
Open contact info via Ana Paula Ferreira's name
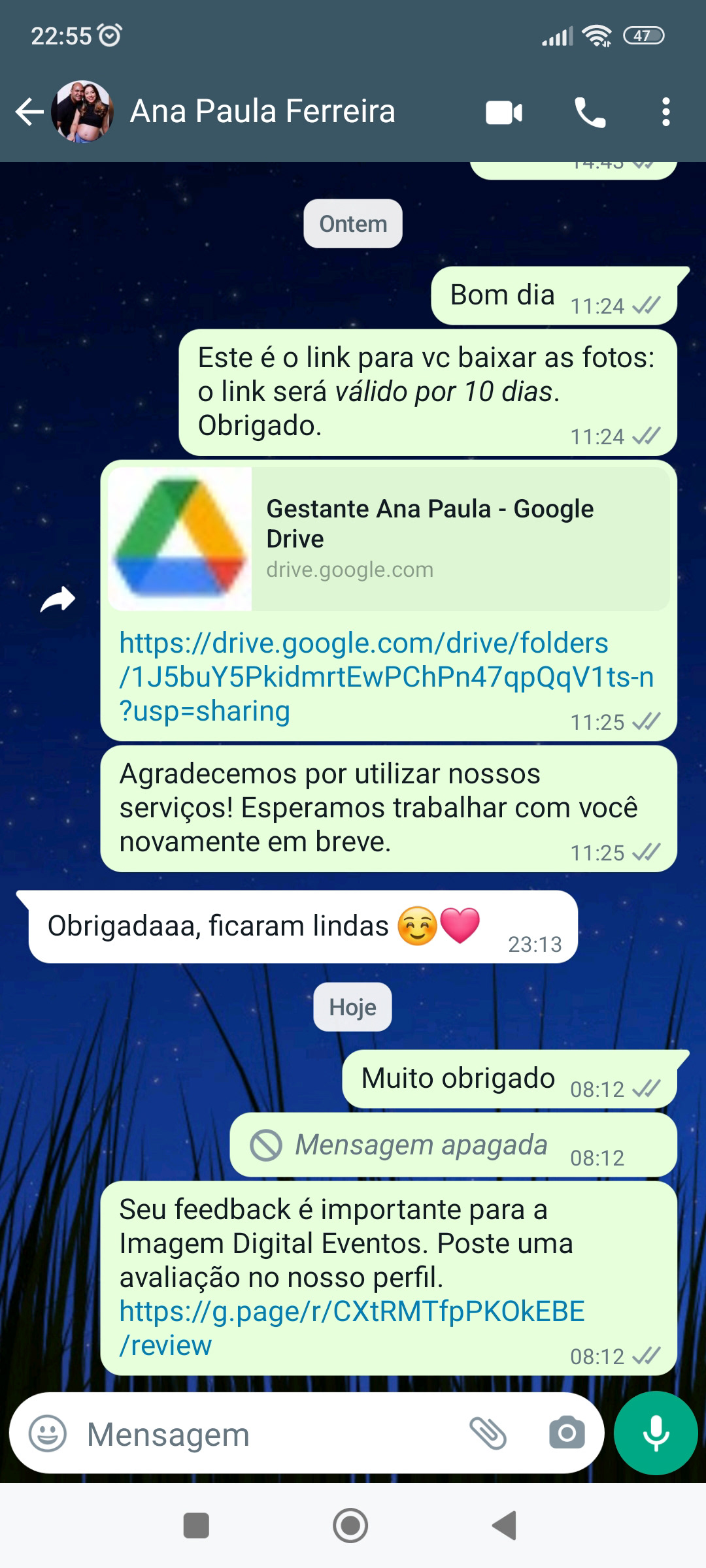263,111
